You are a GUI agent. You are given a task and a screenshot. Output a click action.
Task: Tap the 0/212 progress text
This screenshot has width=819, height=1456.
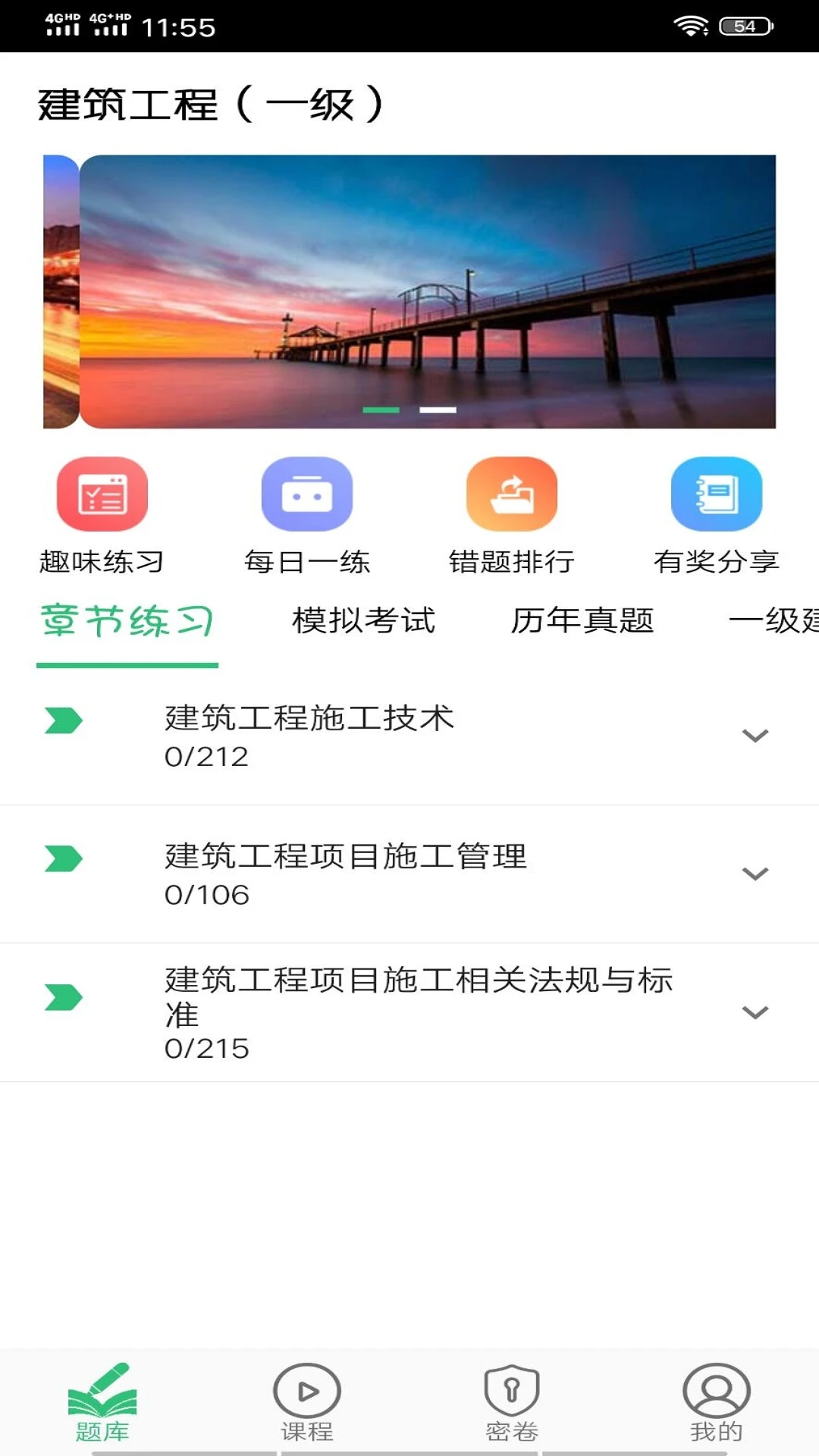(x=206, y=756)
